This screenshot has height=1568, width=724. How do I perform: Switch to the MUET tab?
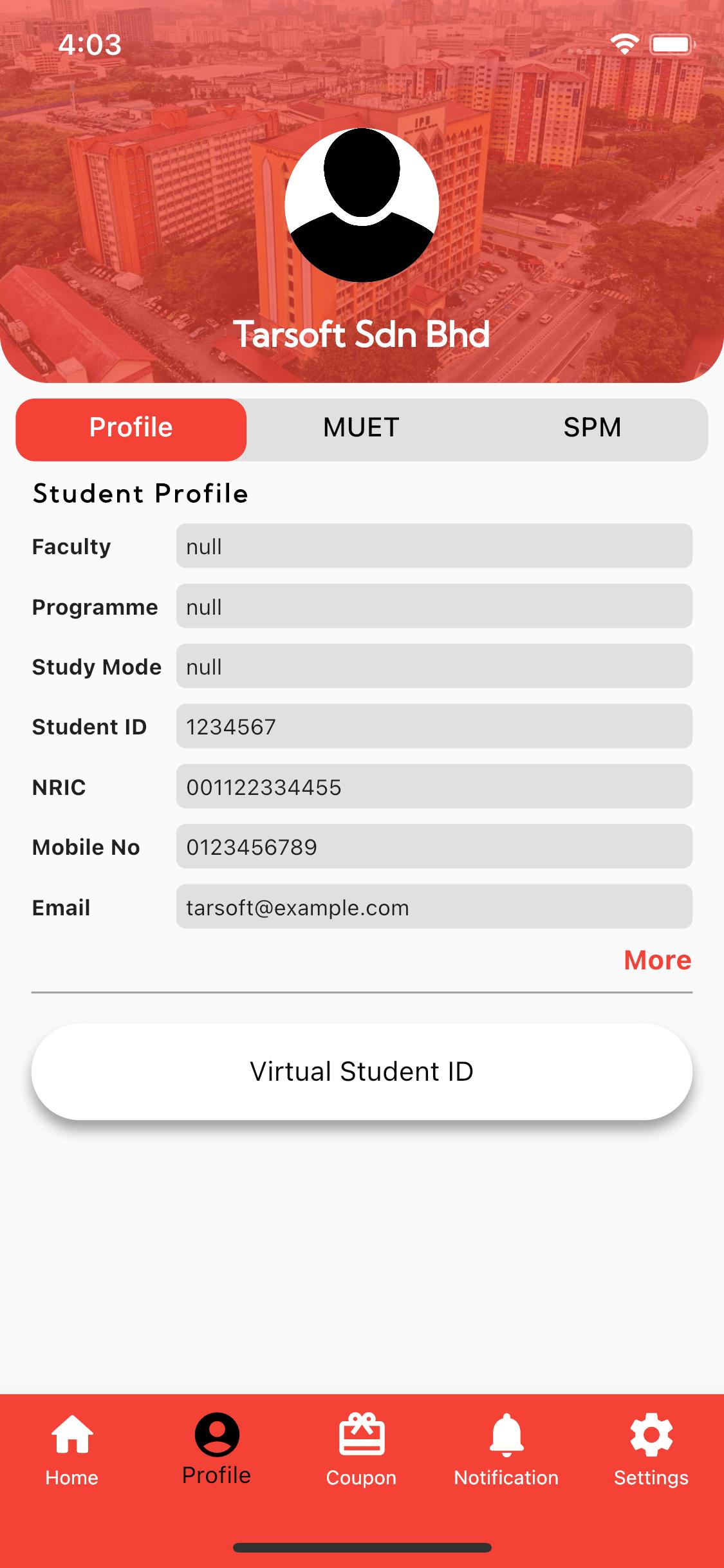[x=362, y=428]
